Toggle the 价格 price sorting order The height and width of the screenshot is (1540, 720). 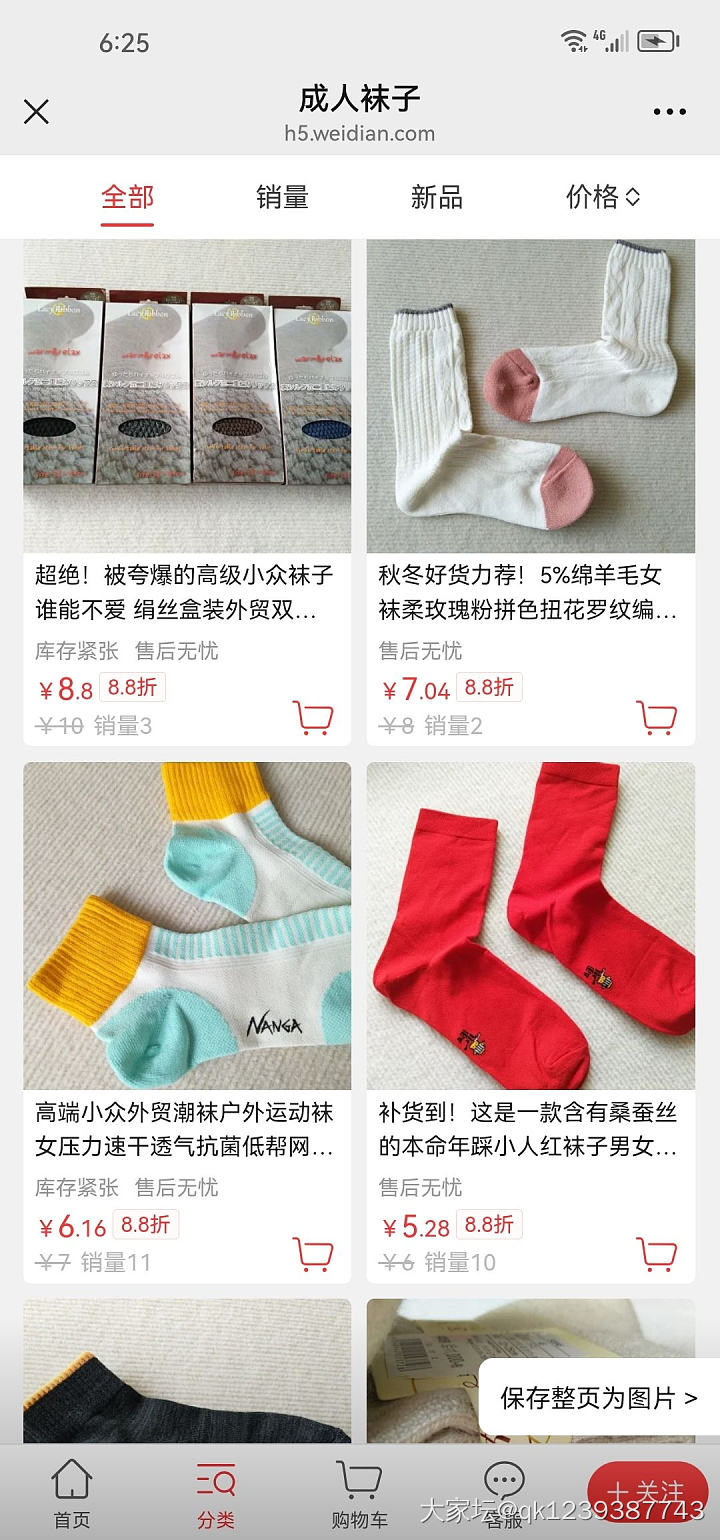[630, 197]
